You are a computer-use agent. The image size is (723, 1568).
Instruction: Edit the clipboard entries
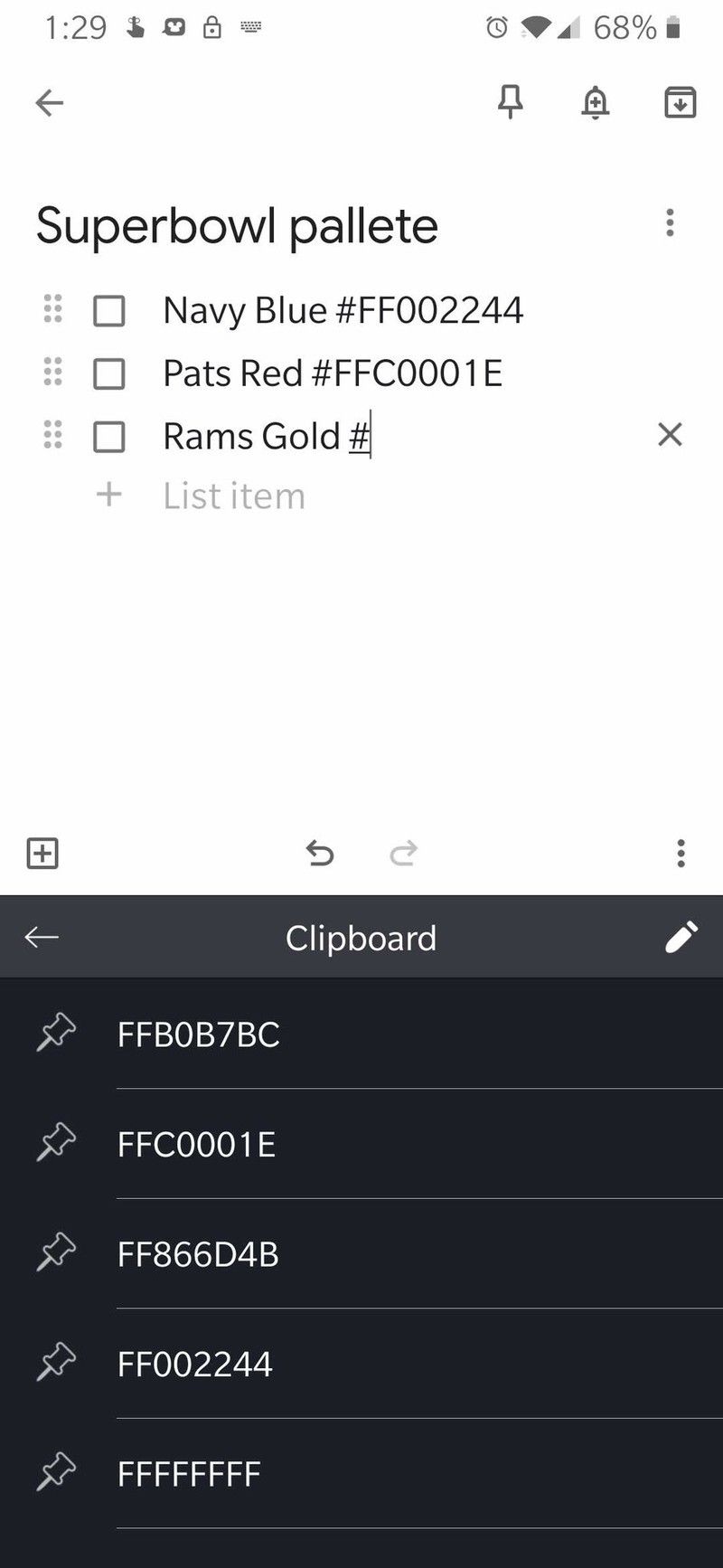pos(681,938)
